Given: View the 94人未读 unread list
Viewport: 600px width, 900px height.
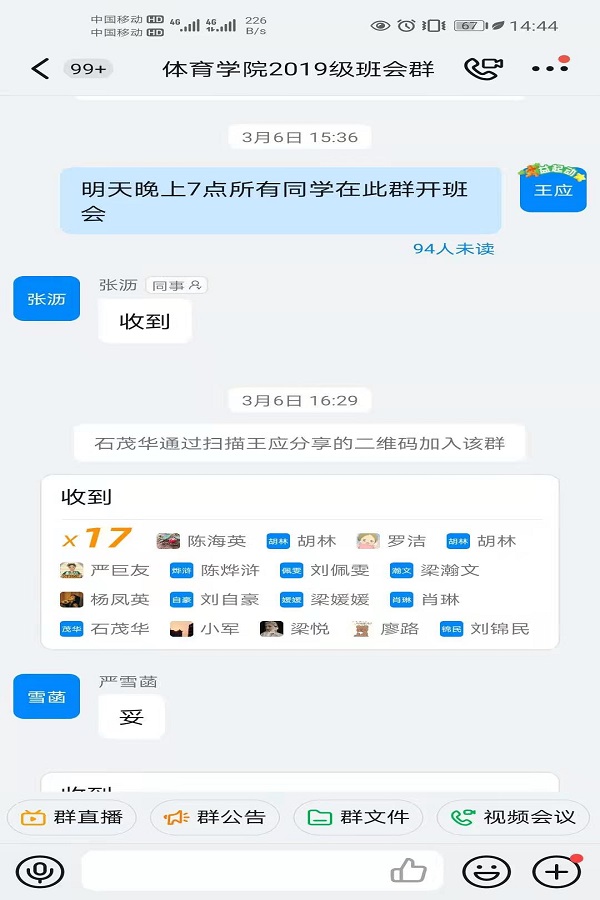Looking at the screenshot, I should pyautogui.click(x=453, y=248).
